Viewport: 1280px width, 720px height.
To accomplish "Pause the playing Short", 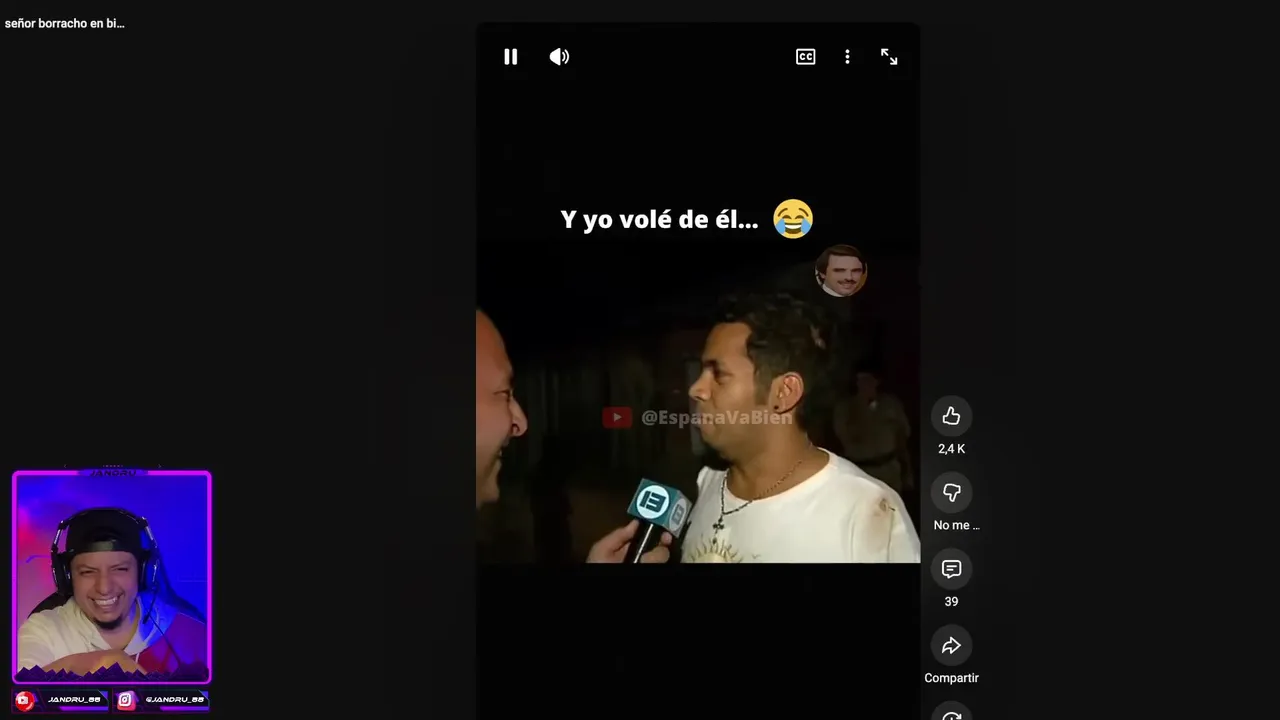I will 510,57.
